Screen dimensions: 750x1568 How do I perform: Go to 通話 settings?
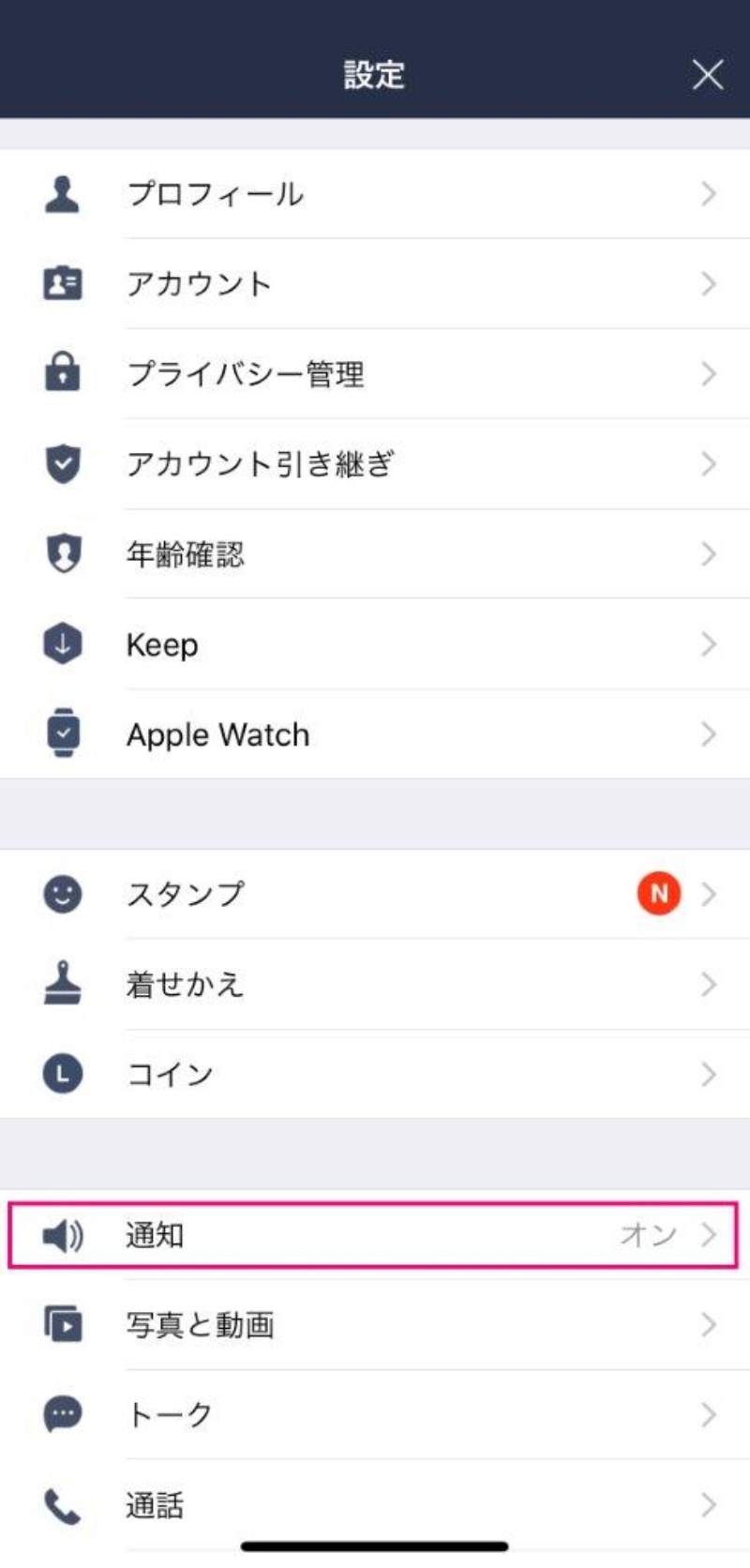pyautogui.click(x=375, y=1504)
